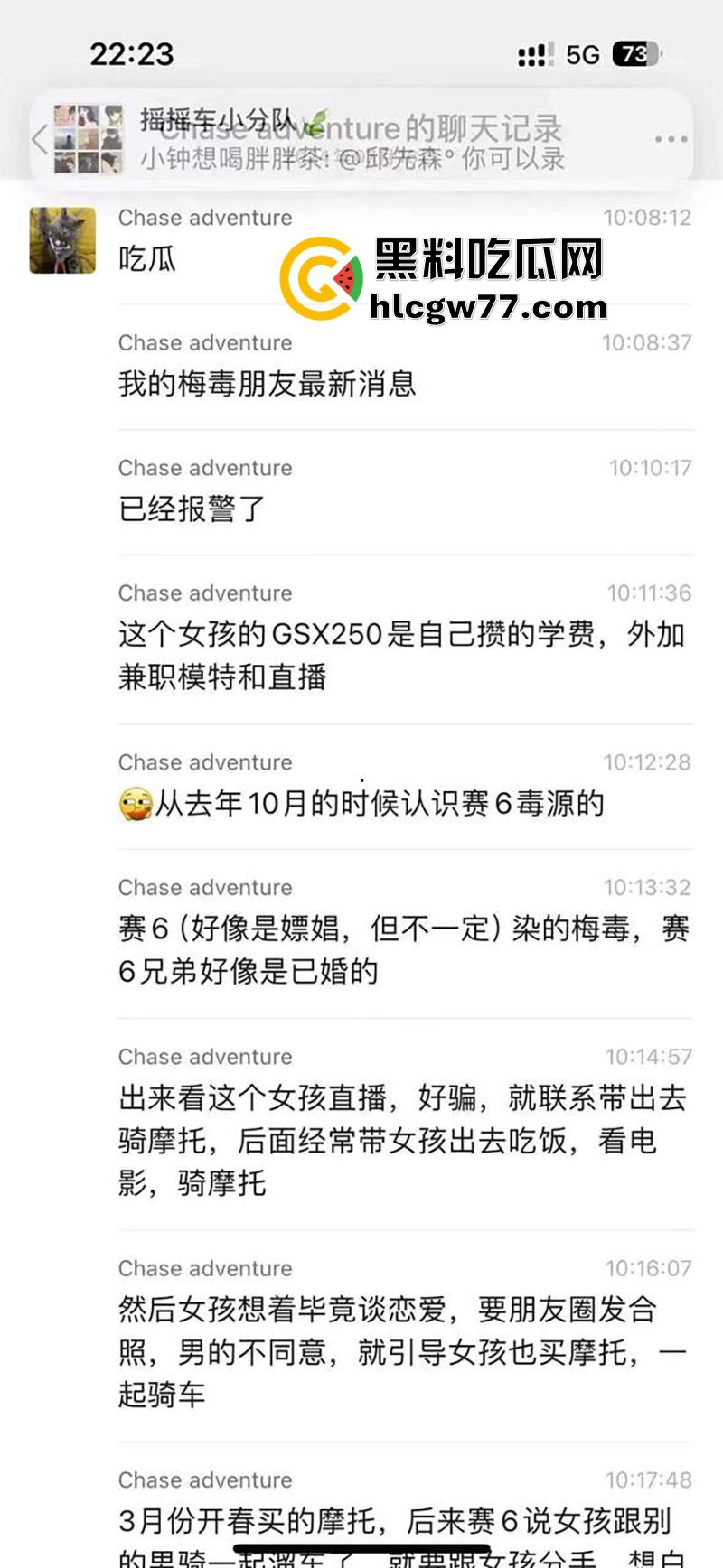The width and height of the screenshot is (723, 1568).
Task: Tap the 5G network indicator
Action: tap(584, 54)
